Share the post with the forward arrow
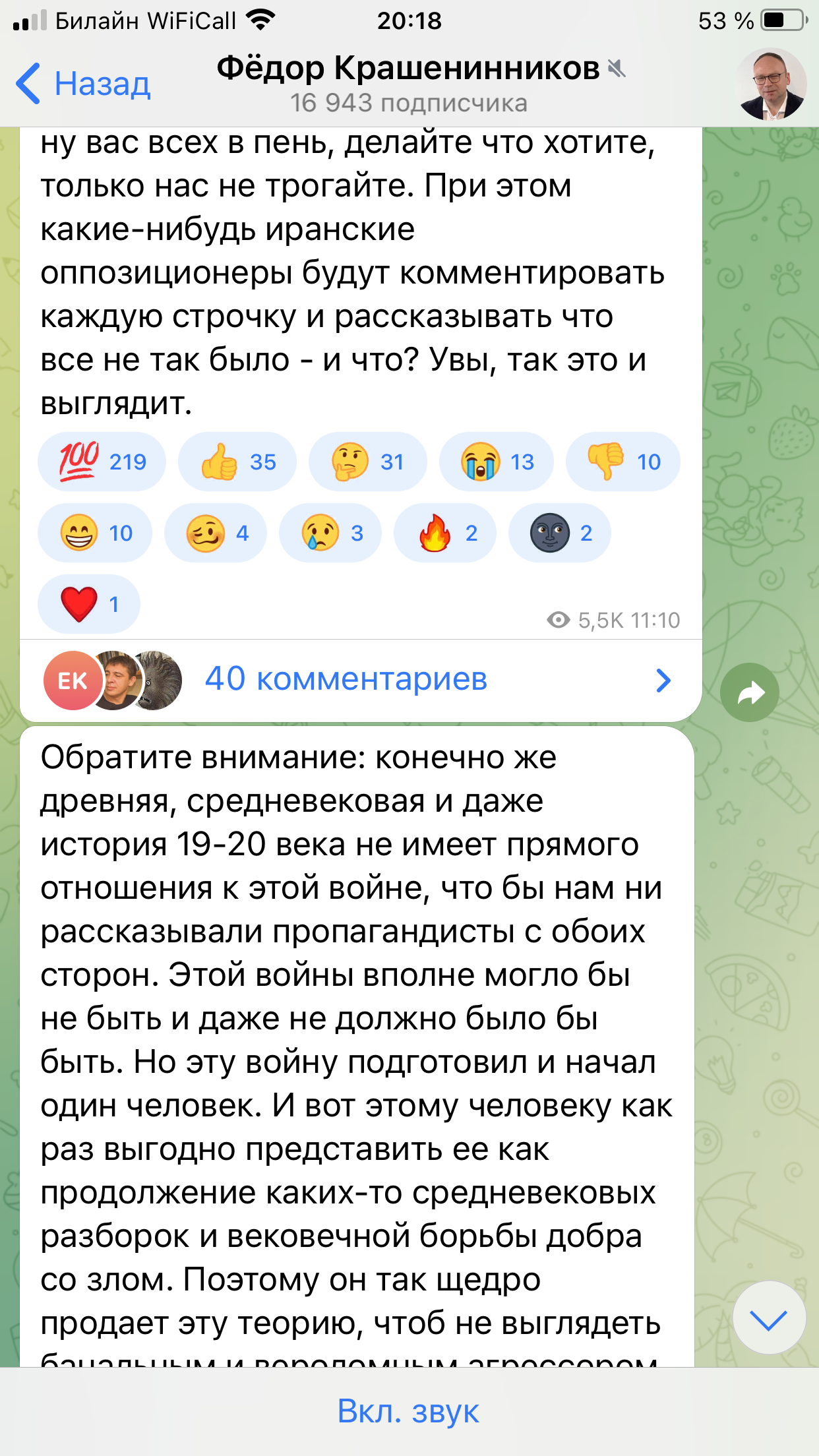 coord(750,692)
